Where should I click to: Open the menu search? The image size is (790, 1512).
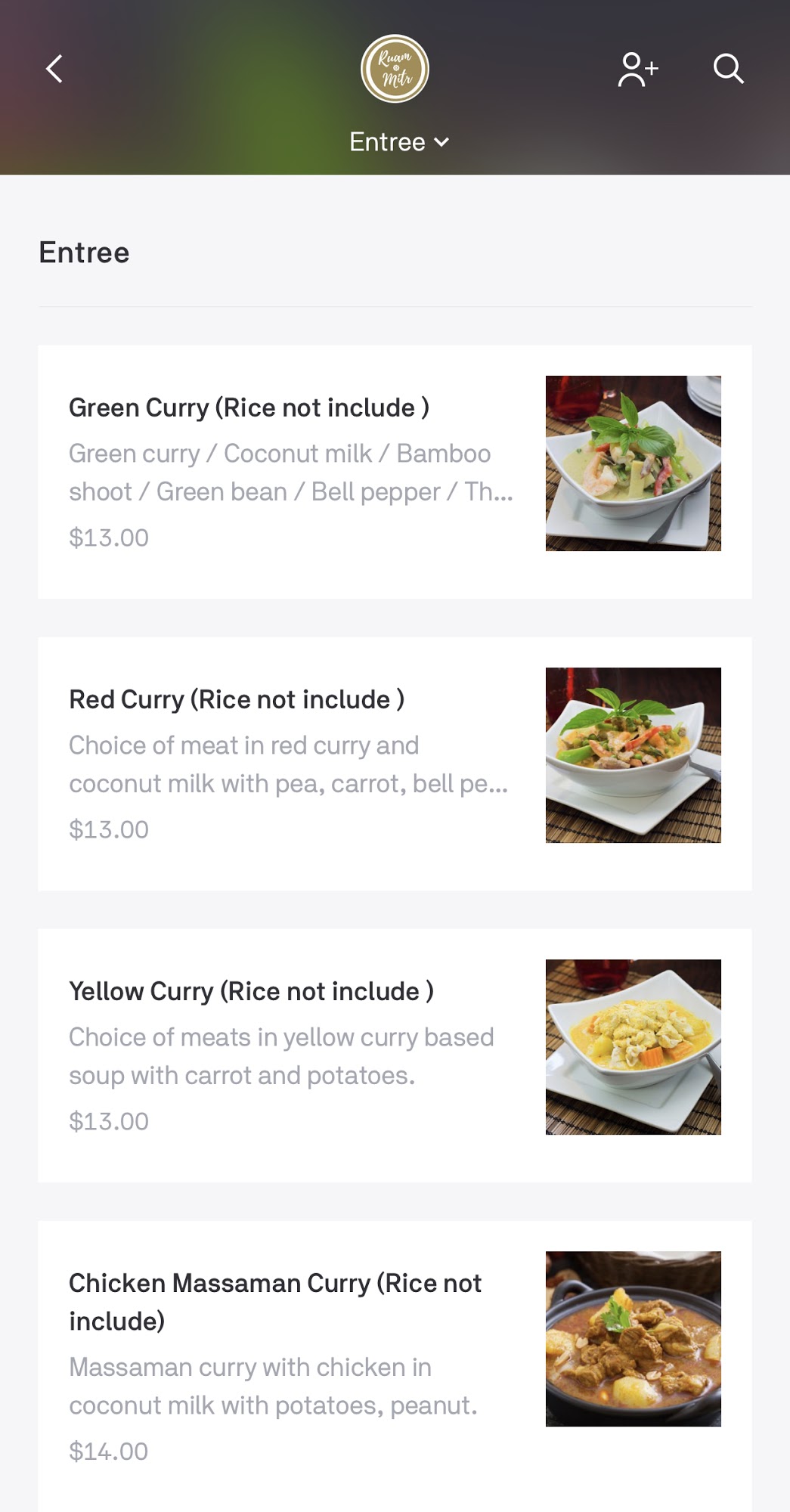click(728, 69)
